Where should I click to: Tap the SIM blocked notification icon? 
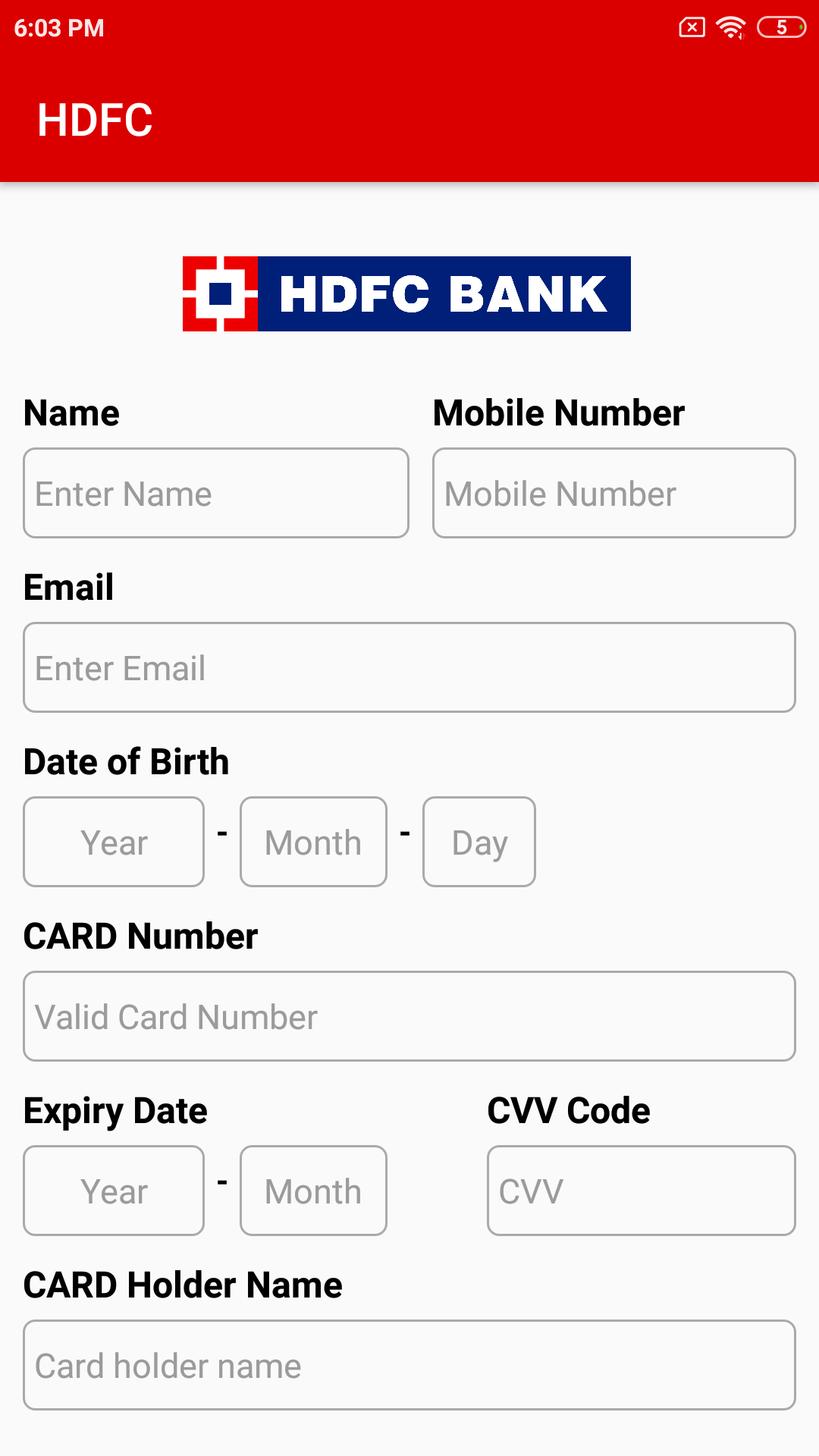pos(690,27)
